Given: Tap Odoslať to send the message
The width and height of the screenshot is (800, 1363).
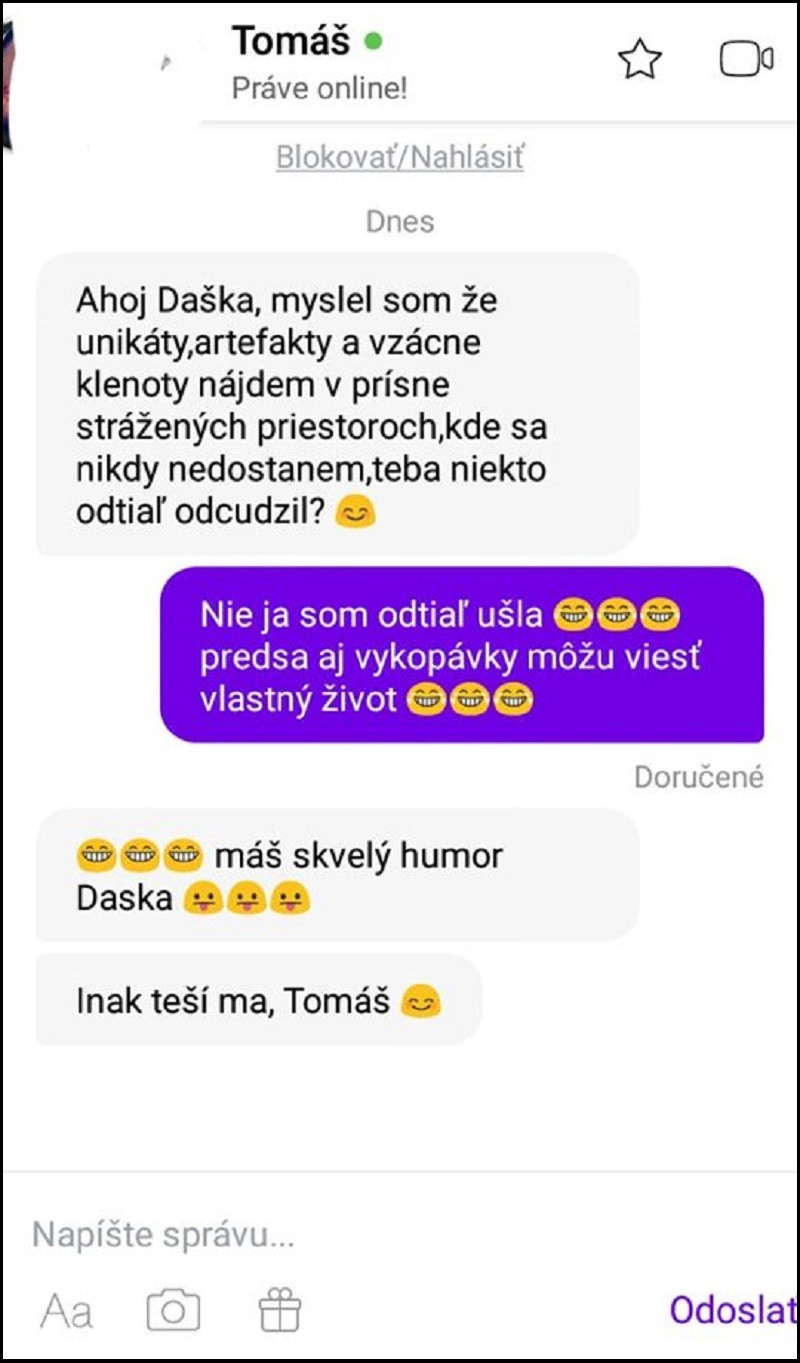Looking at the screenshot, I should coord(733,1310).
